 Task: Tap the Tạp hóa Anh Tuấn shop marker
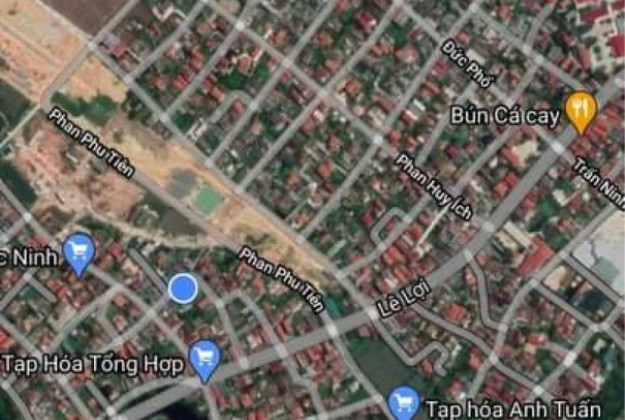(x=403, y=402)
